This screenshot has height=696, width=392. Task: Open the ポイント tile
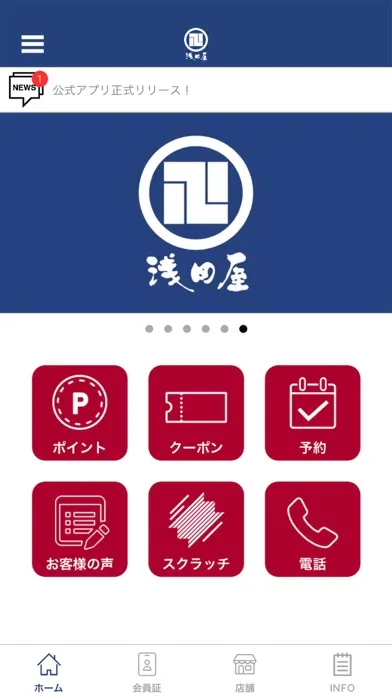pos(80,413)
